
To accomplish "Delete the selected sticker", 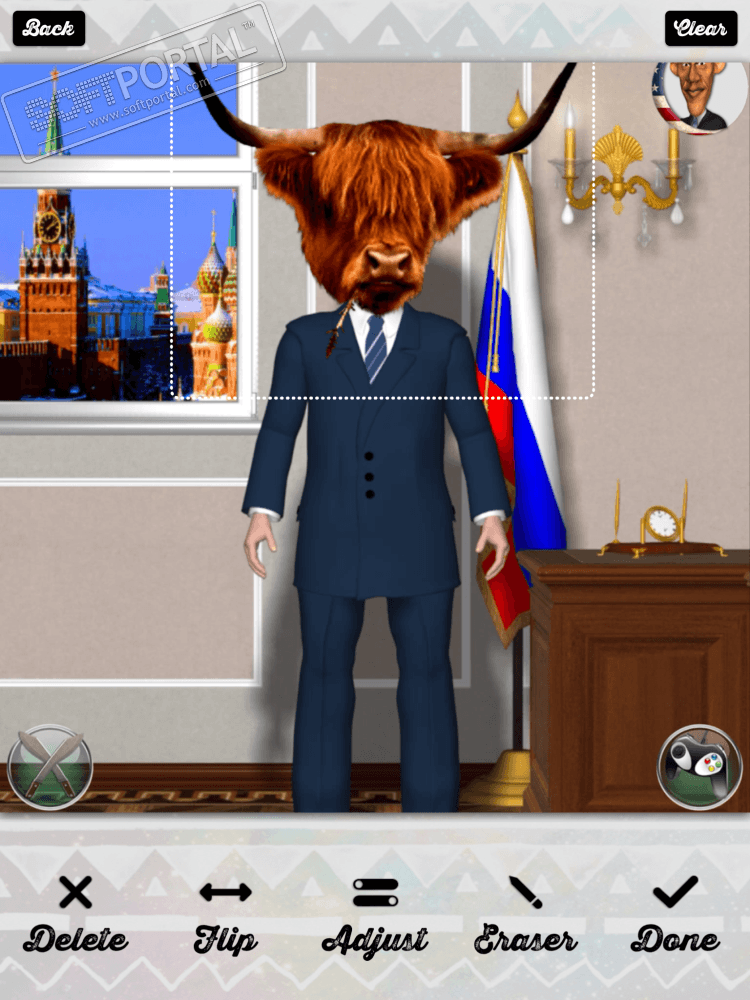I will pyautogui.click(x=76, y=913).
